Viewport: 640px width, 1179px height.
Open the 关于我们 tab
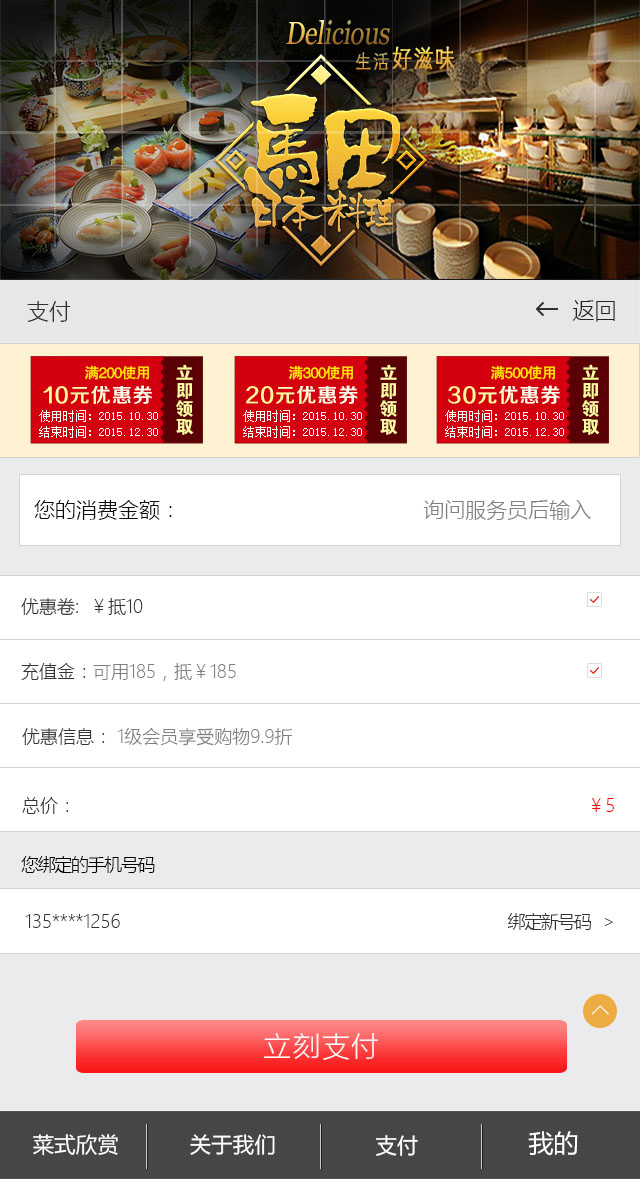click(233, 1145)
